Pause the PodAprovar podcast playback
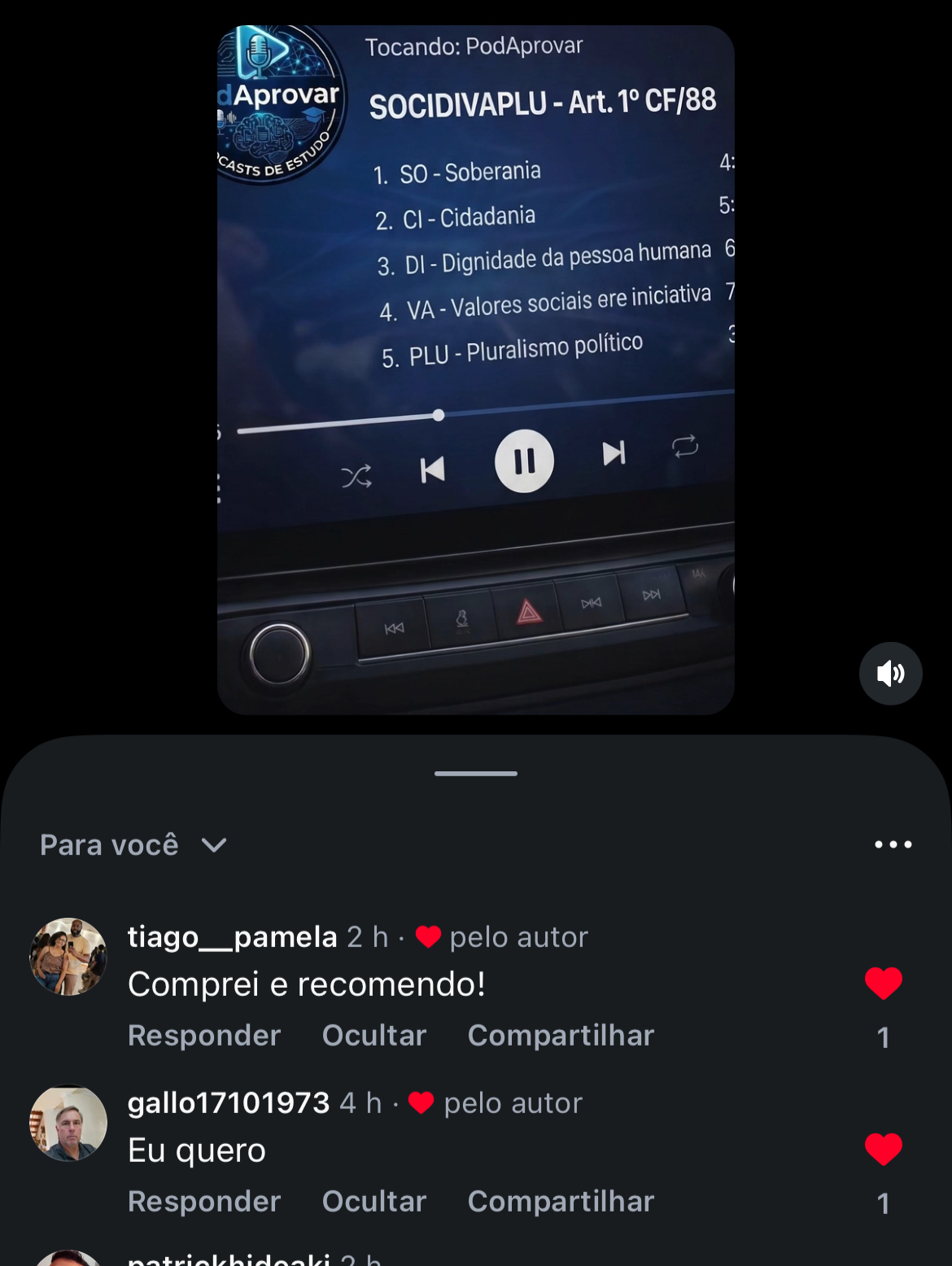This screenshot has width=952, height=1266. pos(525,461)
